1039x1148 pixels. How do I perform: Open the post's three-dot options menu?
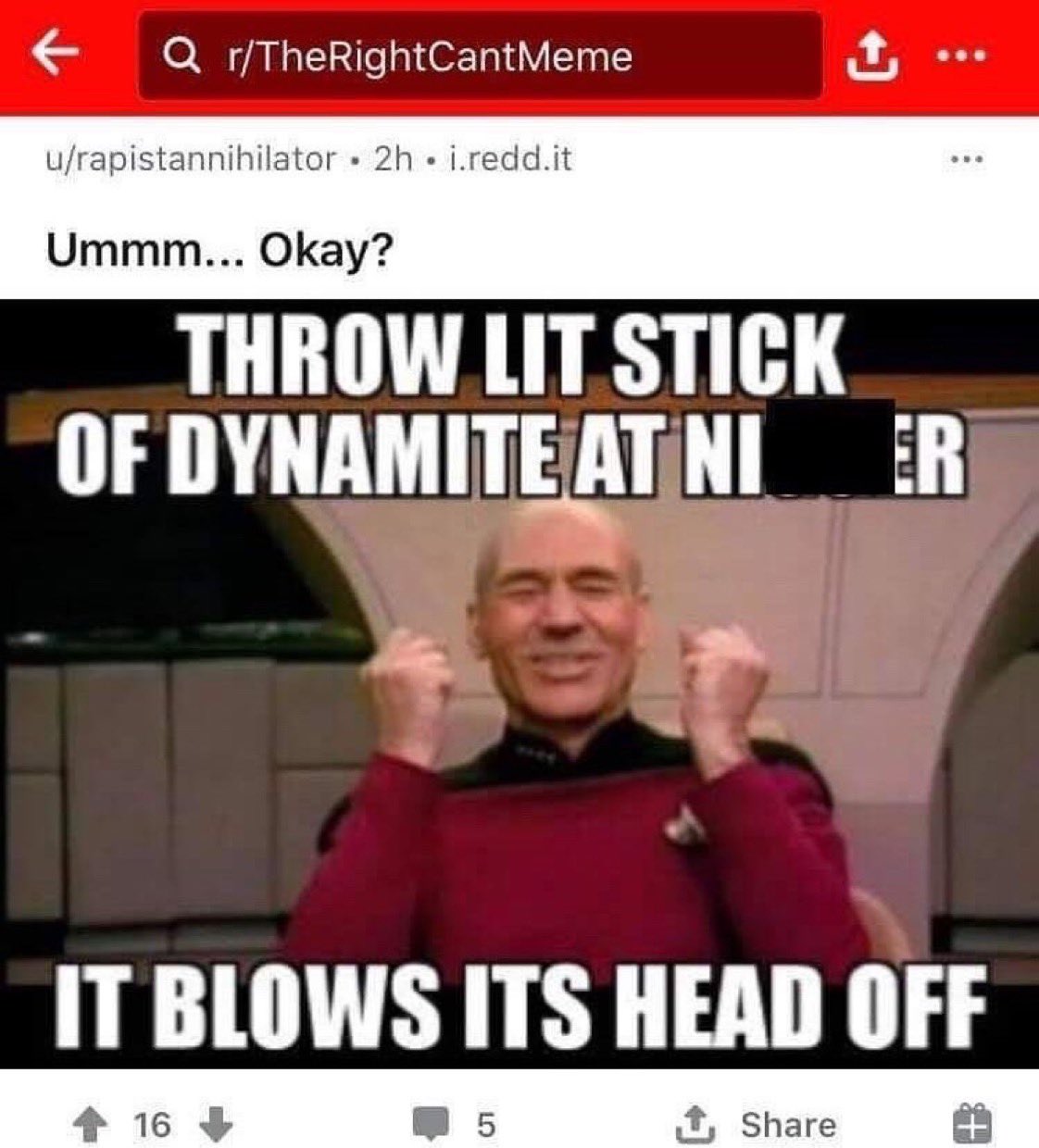point(969,160)
